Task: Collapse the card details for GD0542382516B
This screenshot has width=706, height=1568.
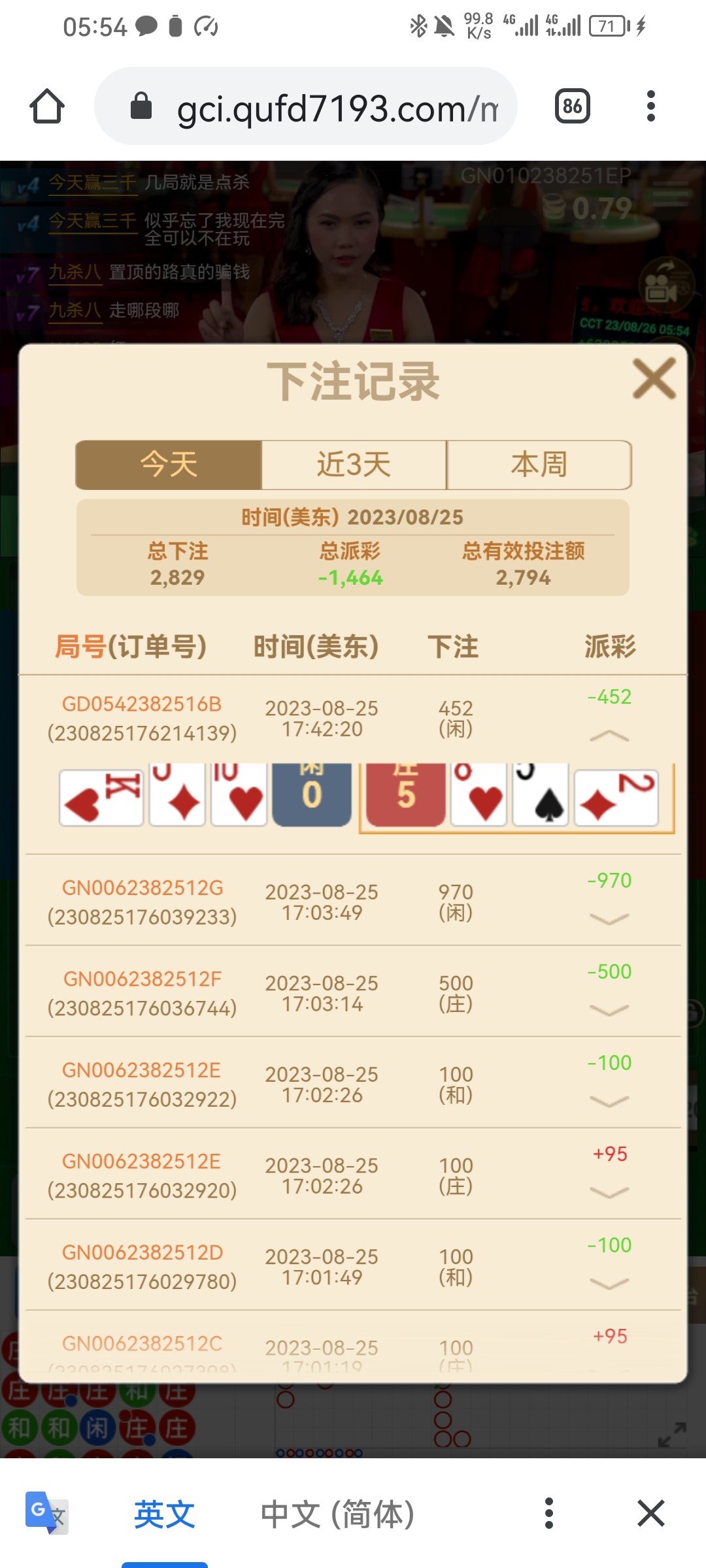Action: 609,736
